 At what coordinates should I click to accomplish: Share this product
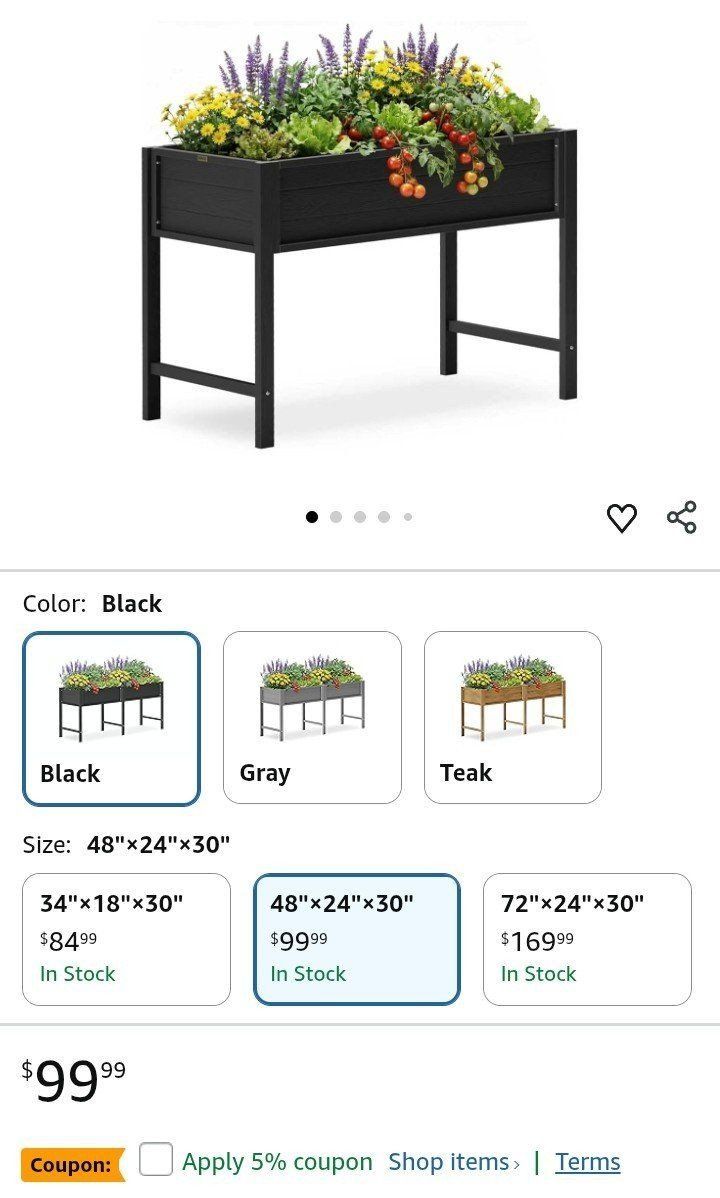pyautogui.click(x=682, y=518)
